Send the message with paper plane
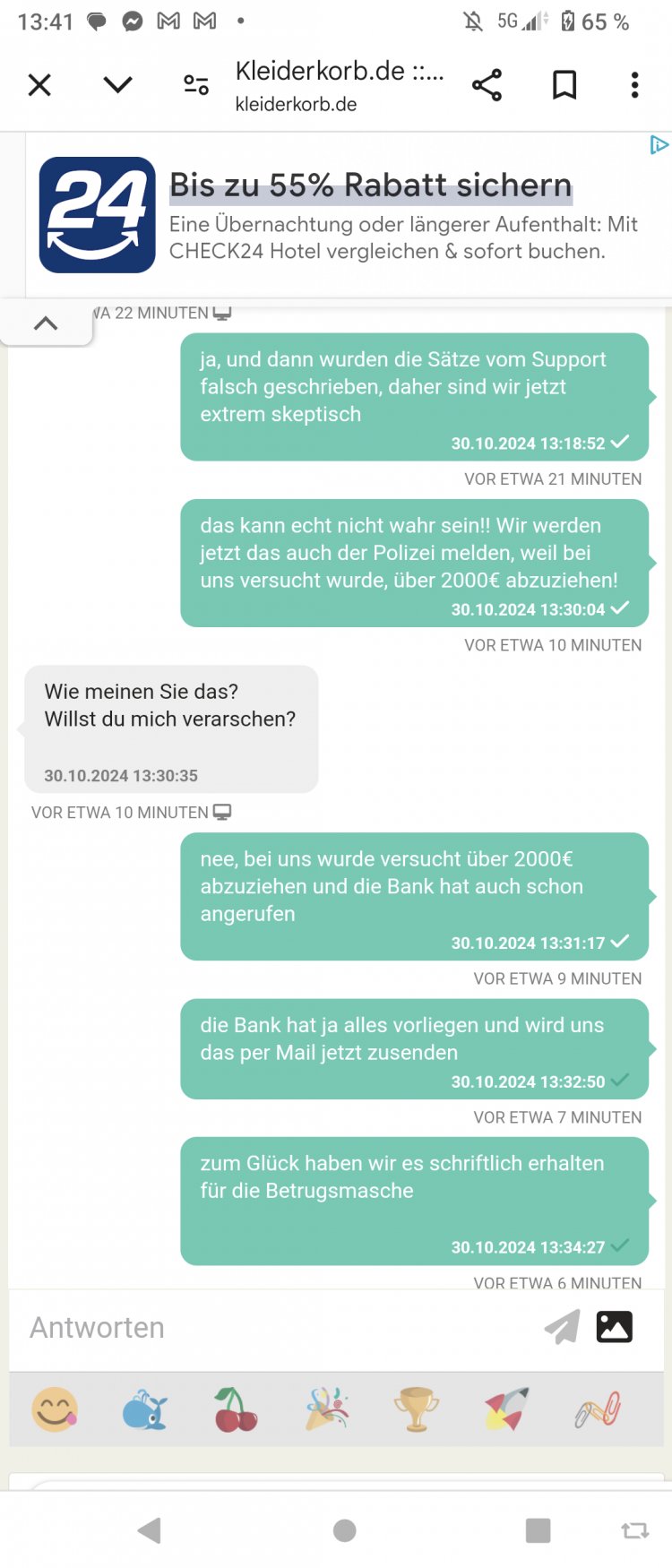The height and width of the screenshot is (1568, 672). (x=562, y=1327)
